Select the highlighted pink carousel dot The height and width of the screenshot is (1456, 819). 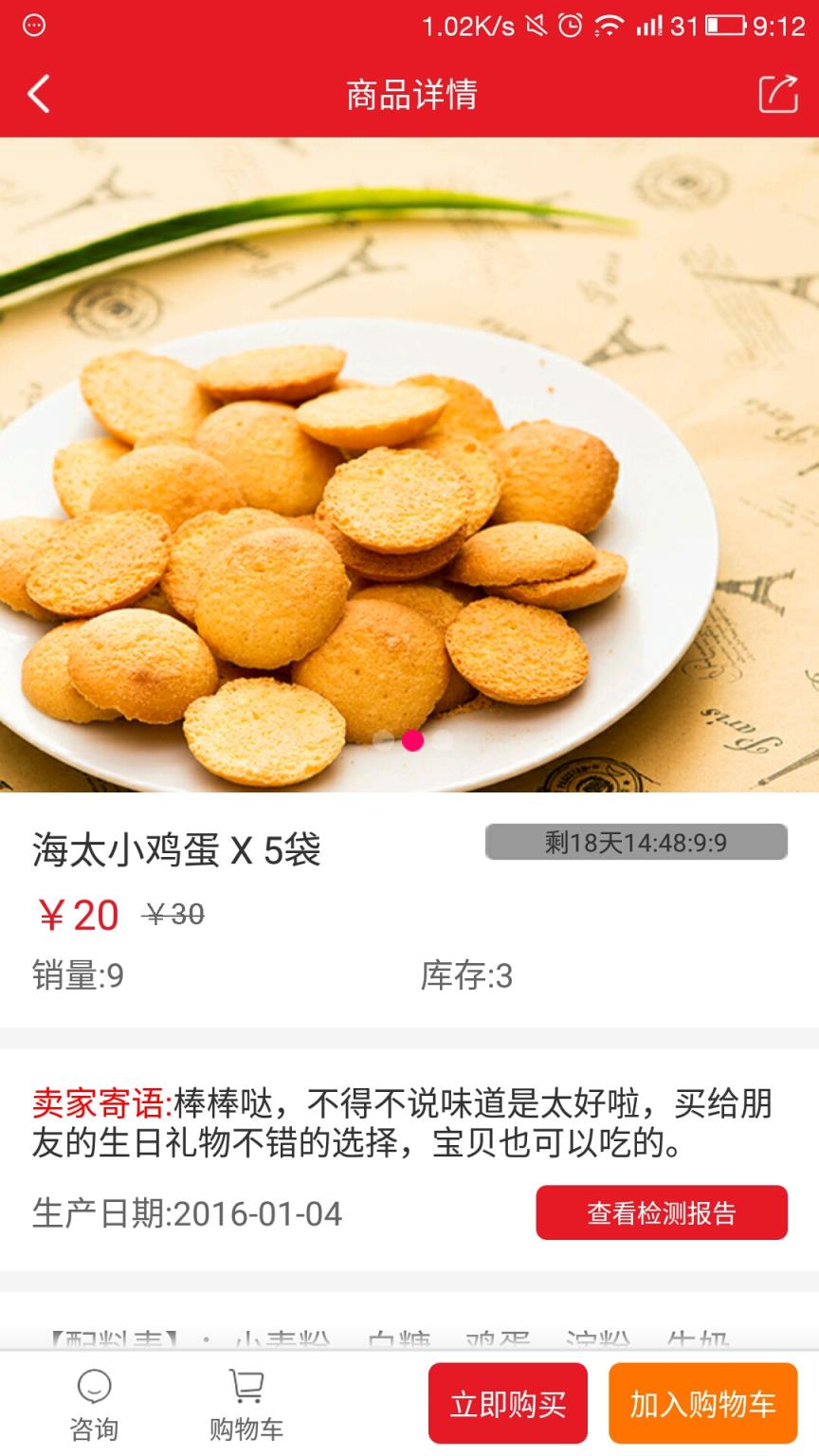tap(412, 742)
